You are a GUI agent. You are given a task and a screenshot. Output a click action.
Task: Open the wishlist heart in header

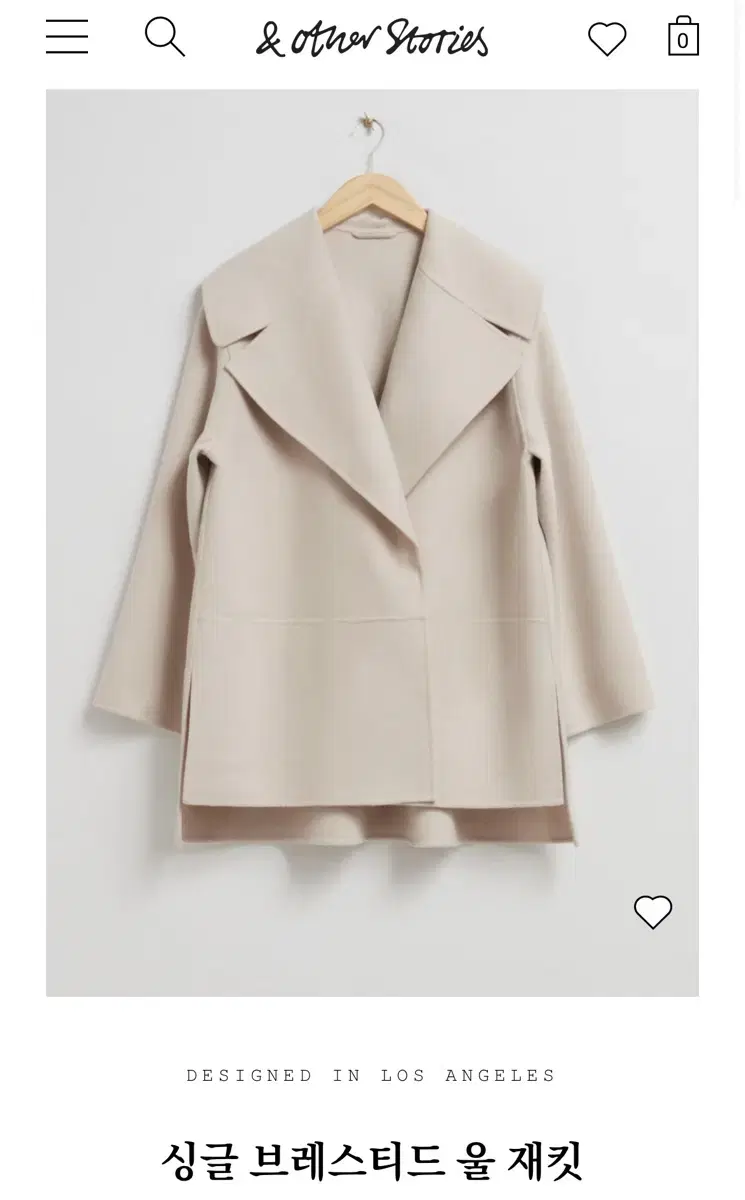pos(607,39)
